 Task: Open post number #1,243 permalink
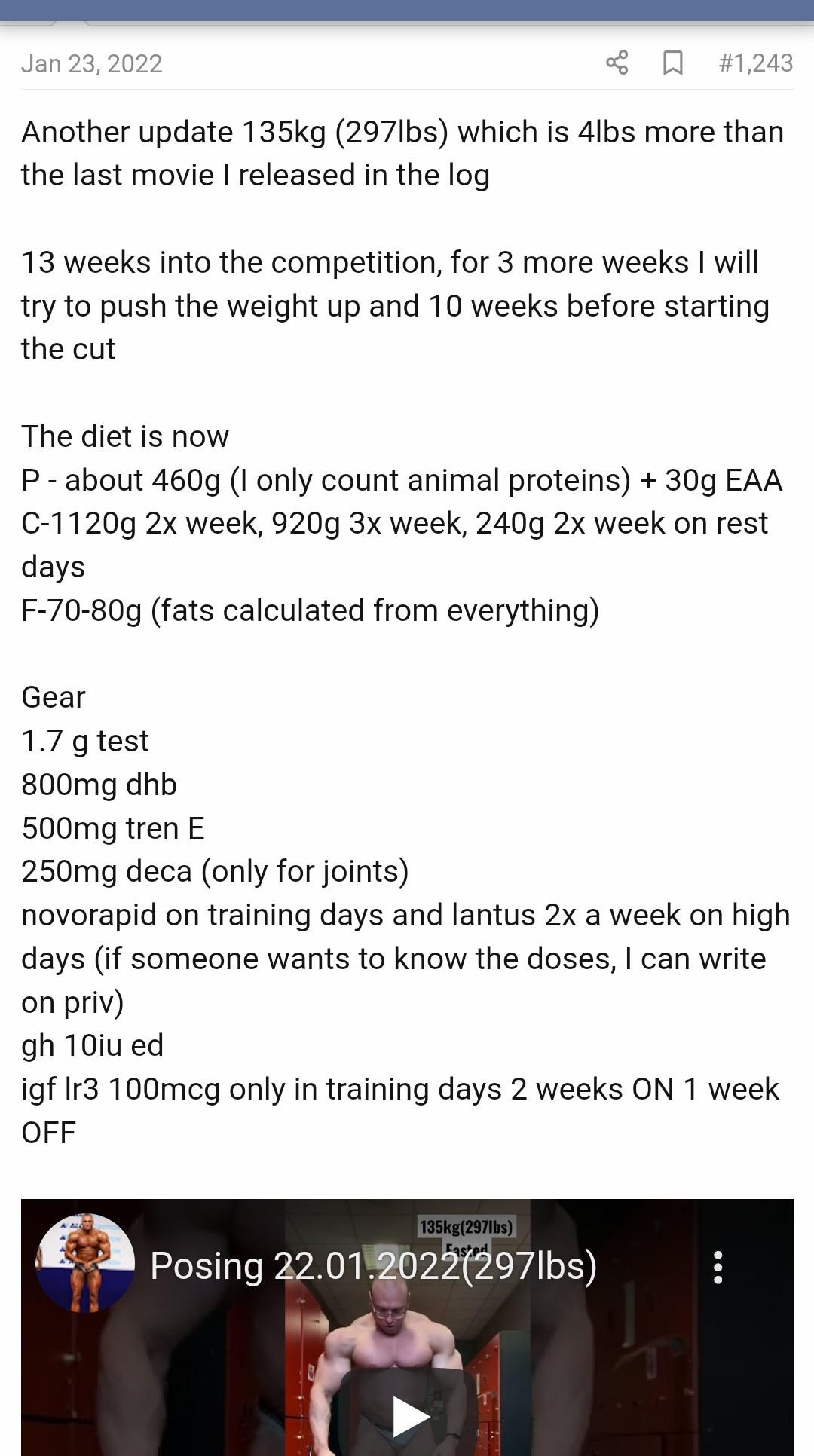[755, 63]
